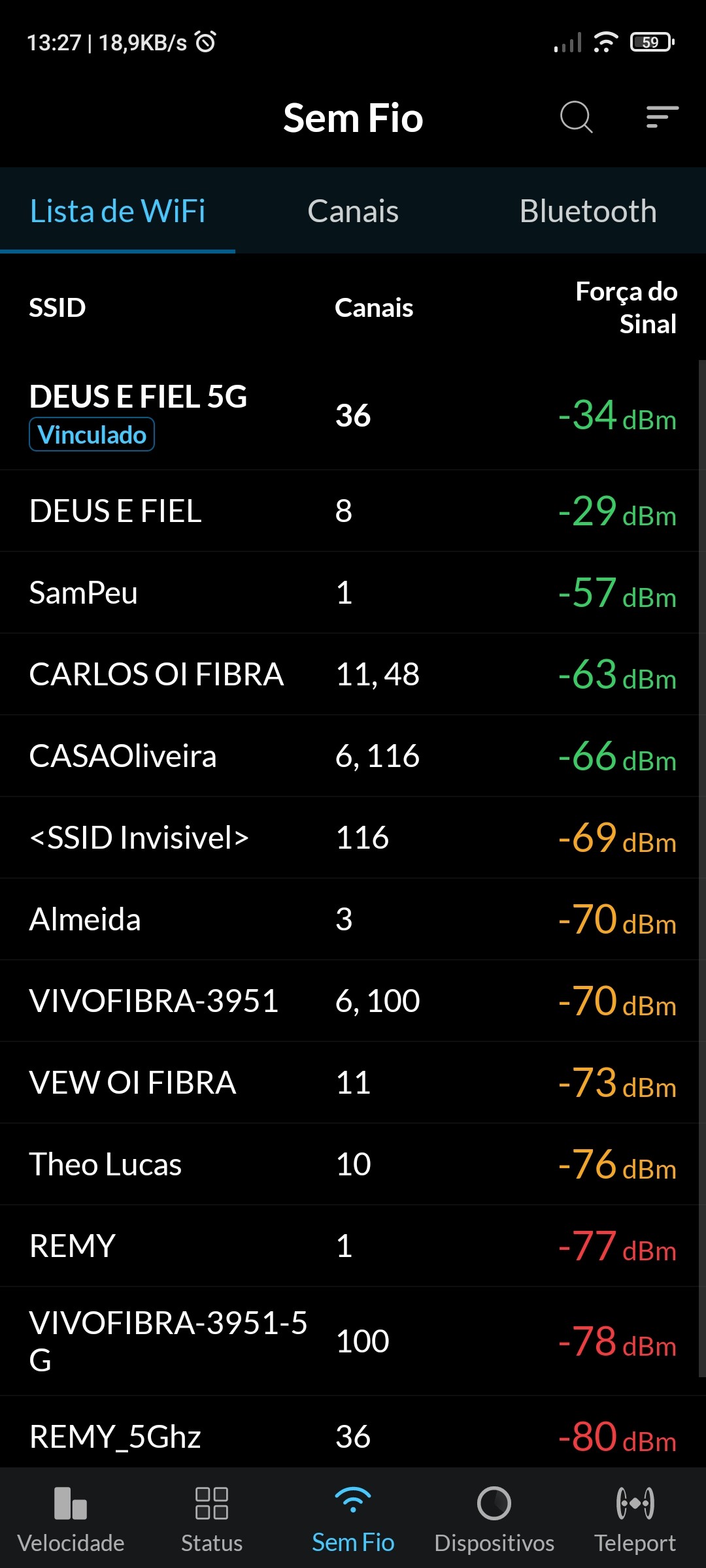Open the REMY_5Ghz network row
This screenshot has height=1568, width=706.
(x=353, y=1436)
